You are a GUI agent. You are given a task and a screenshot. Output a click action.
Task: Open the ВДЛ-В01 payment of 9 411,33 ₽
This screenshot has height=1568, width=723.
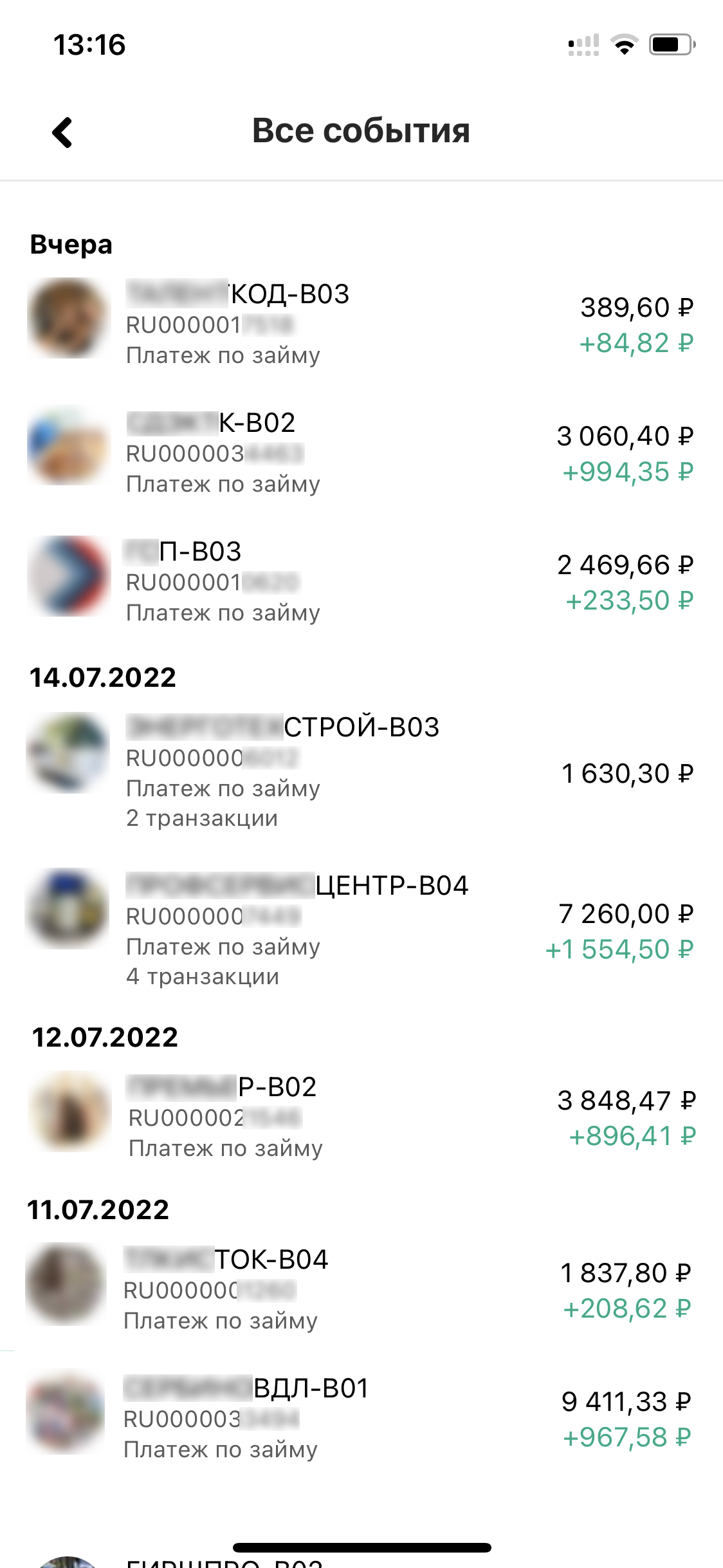360,1418
